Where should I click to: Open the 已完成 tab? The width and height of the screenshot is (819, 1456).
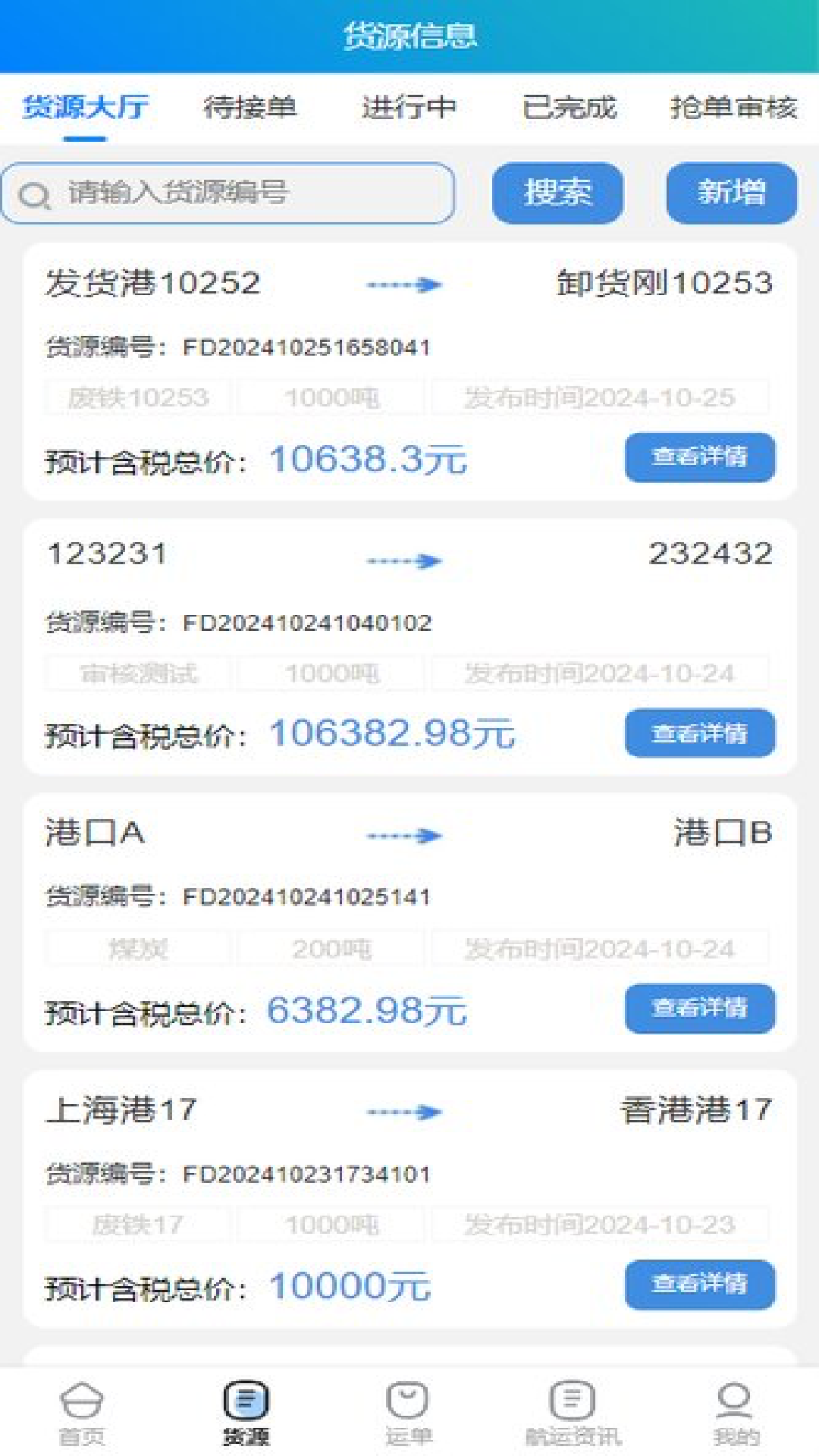click(570, 108)
